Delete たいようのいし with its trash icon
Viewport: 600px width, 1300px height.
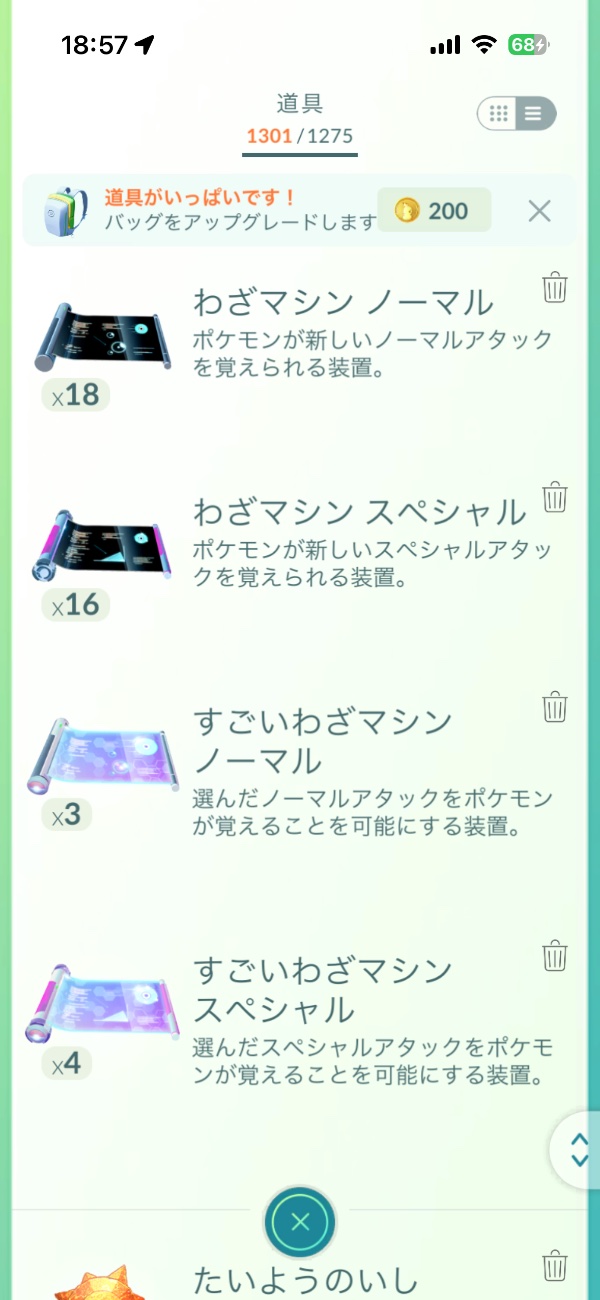(555, 1265)
